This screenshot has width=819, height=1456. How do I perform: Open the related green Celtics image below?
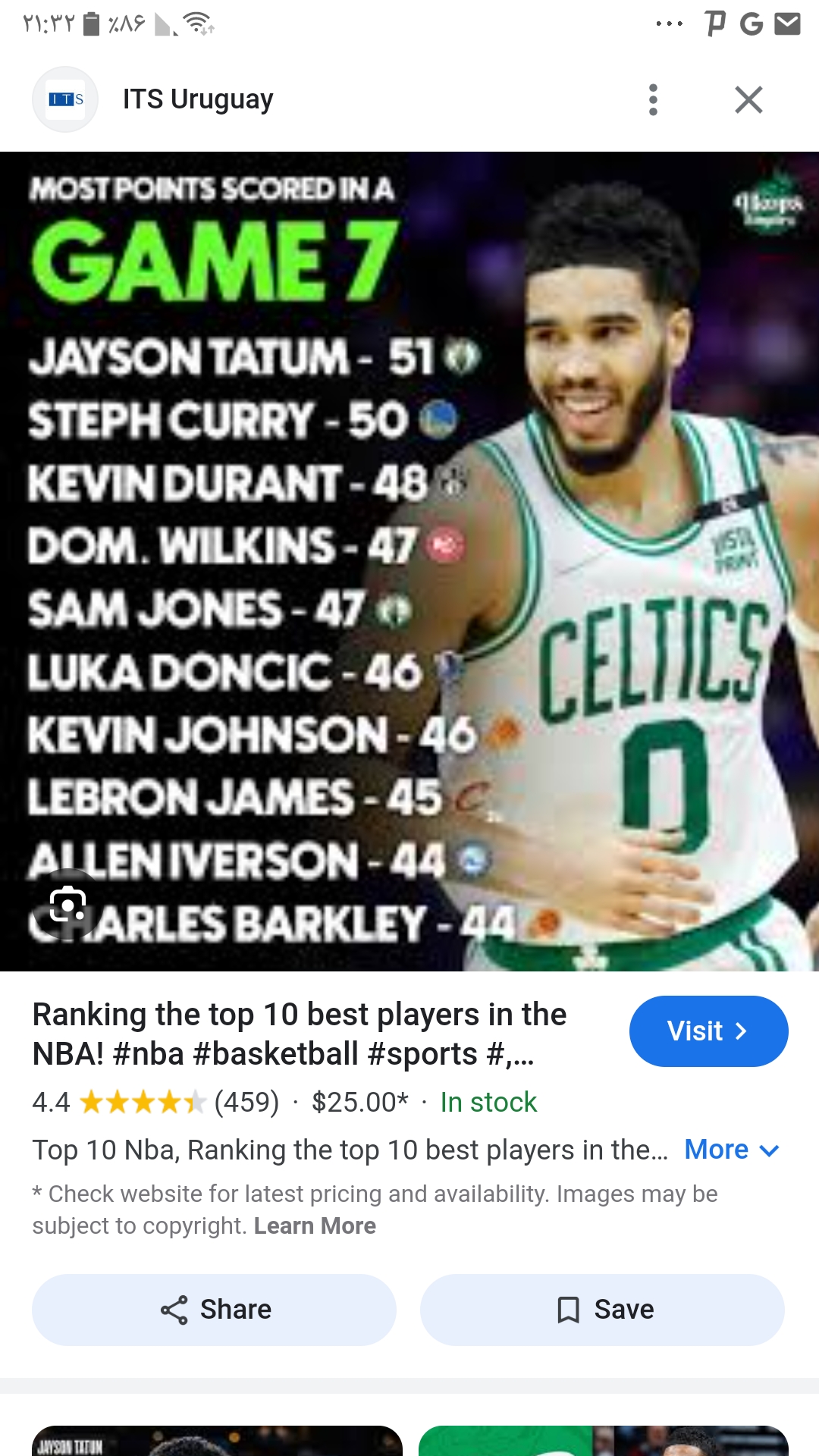pyautogui.click(x=603, y=1441)
